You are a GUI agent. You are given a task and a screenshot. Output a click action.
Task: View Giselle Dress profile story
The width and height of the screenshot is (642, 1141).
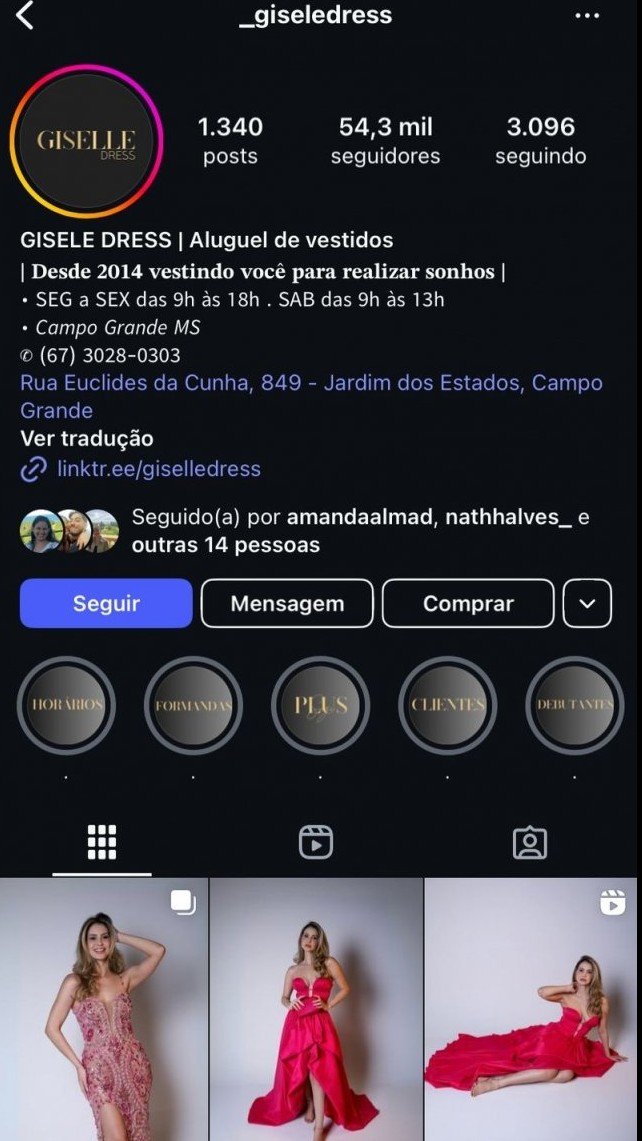coord(86,141)
